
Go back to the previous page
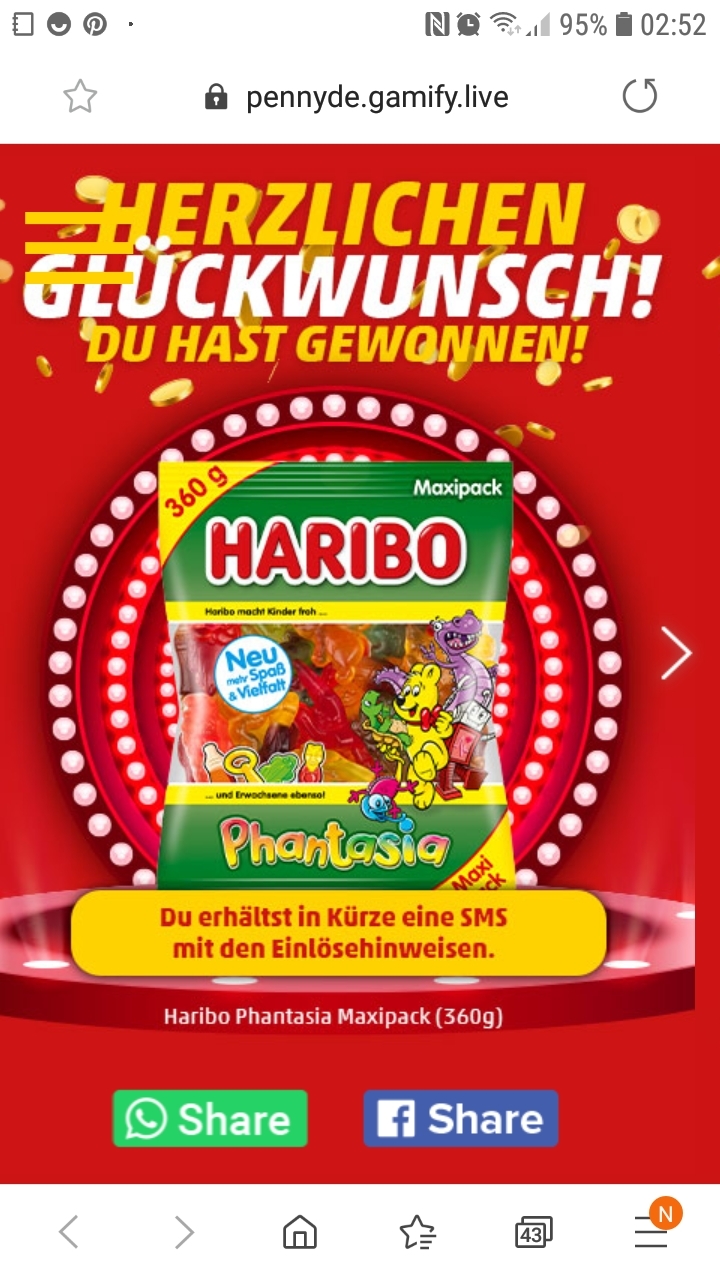pos(68,1232)
